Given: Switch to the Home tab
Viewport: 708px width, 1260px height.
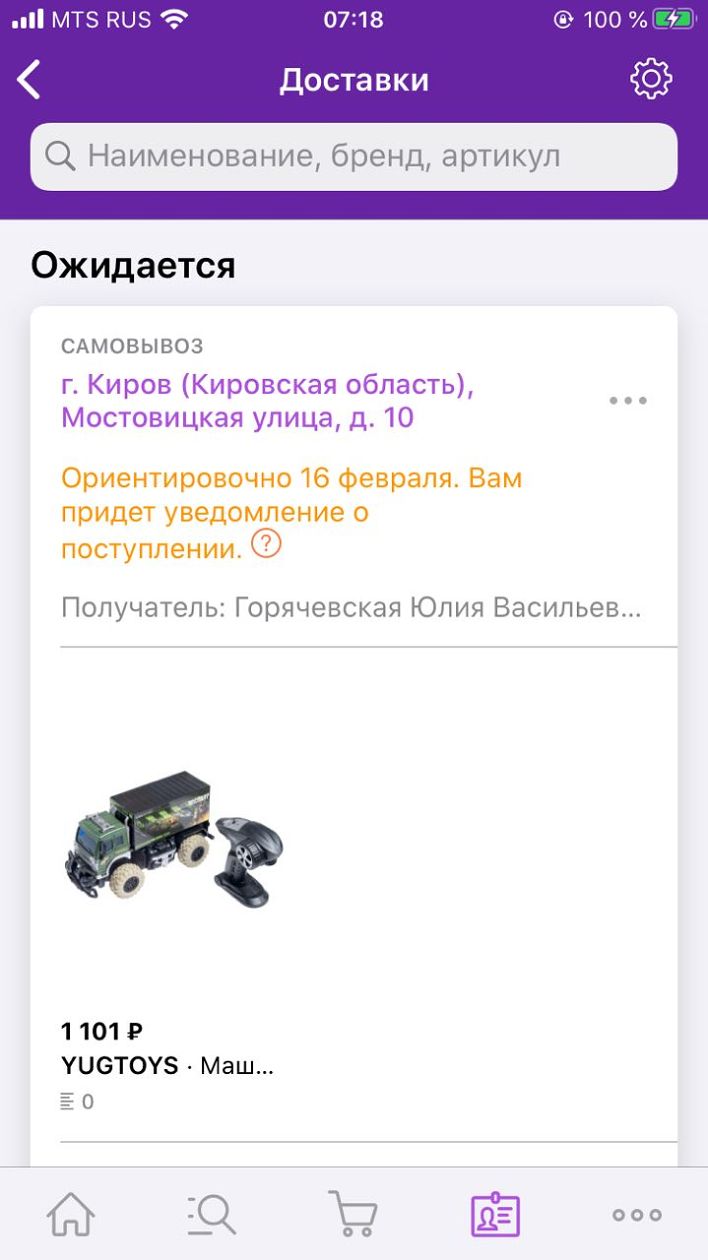Looking at the screenshot, I should [71, 1215].
